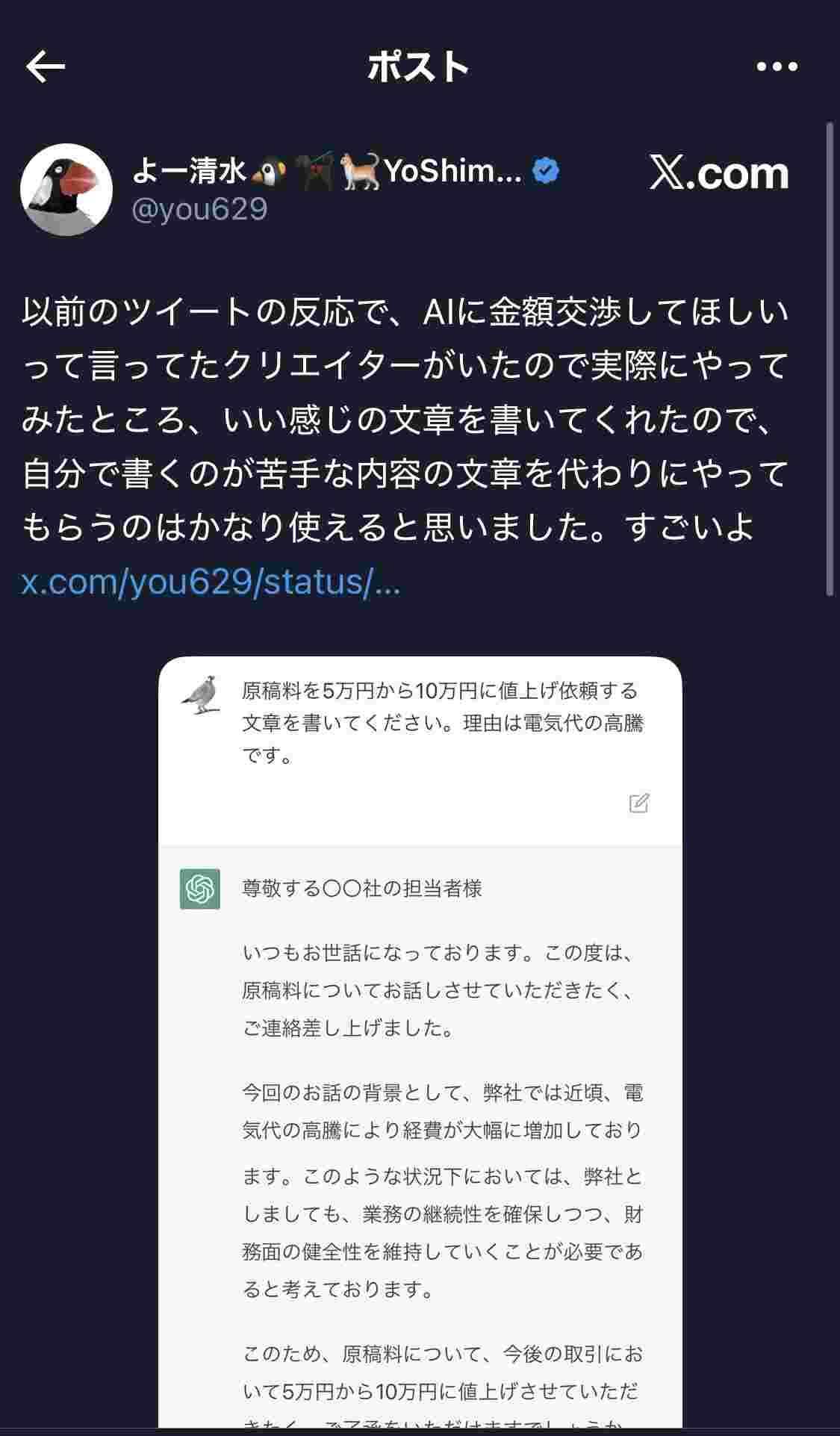
Task: Go back using the top-left arrow
Action: (x=46, y=67)
